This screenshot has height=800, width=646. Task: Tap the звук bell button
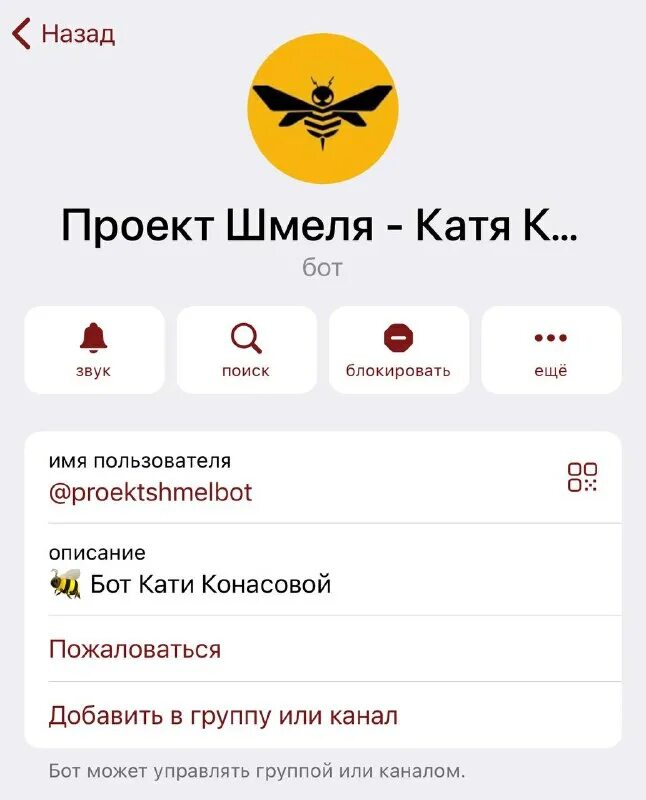pos(94,349)
